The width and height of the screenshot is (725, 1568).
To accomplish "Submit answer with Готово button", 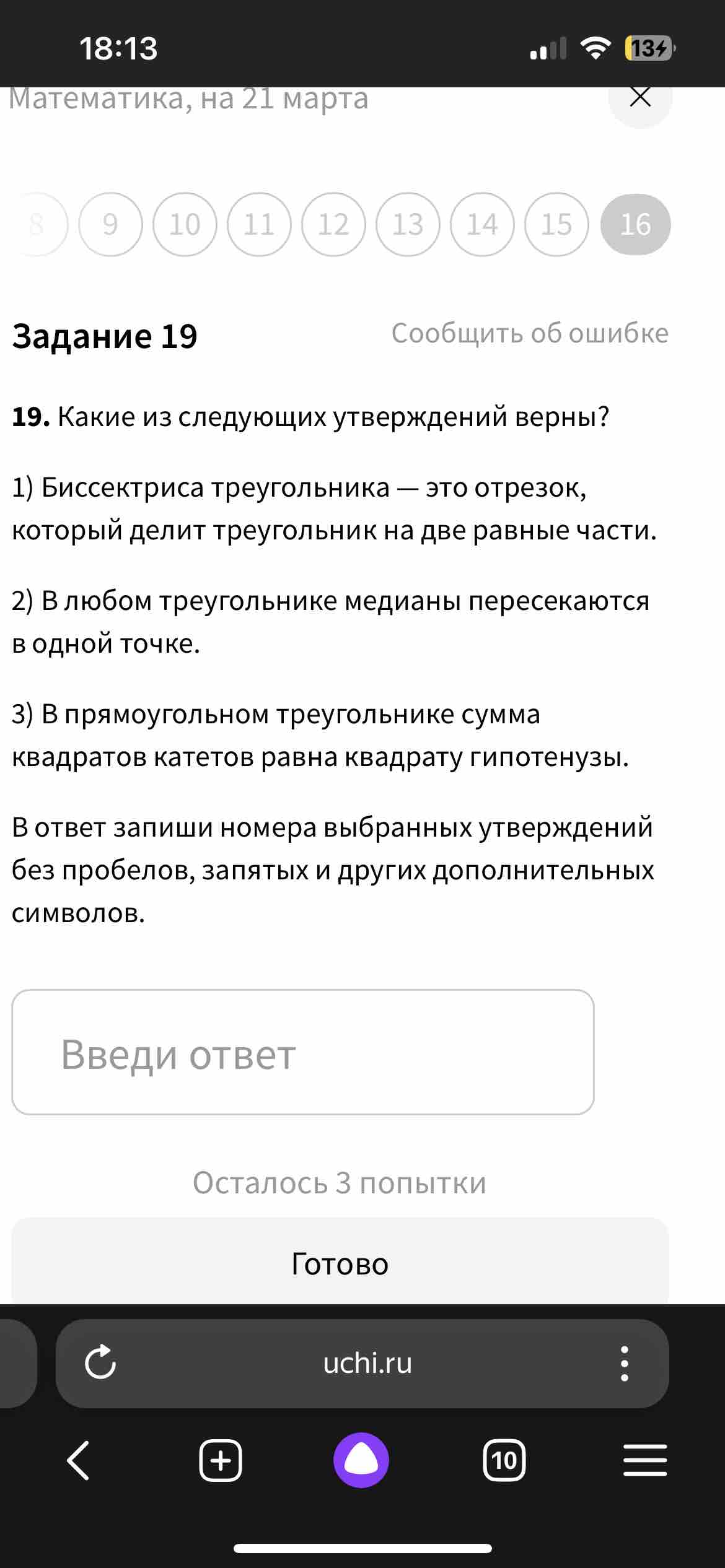I will pyautogui.click(x=340, y=1263).
